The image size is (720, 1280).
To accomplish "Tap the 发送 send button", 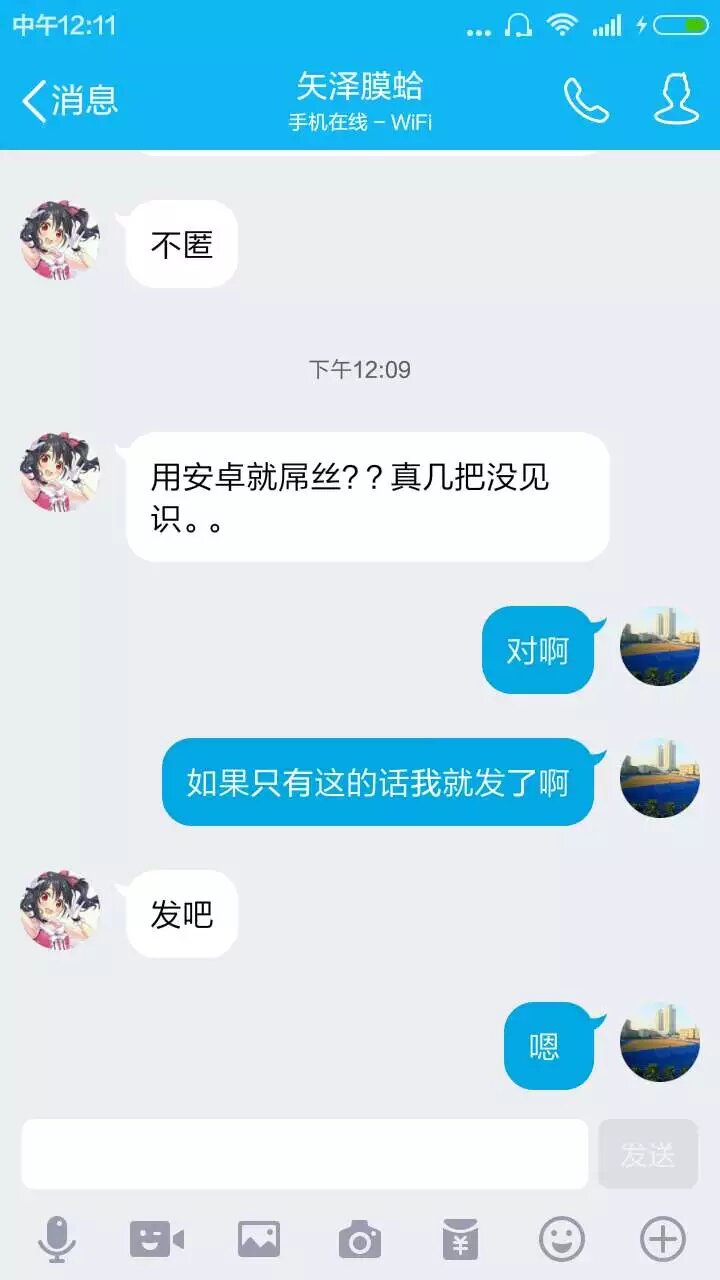I will 648,1154.
